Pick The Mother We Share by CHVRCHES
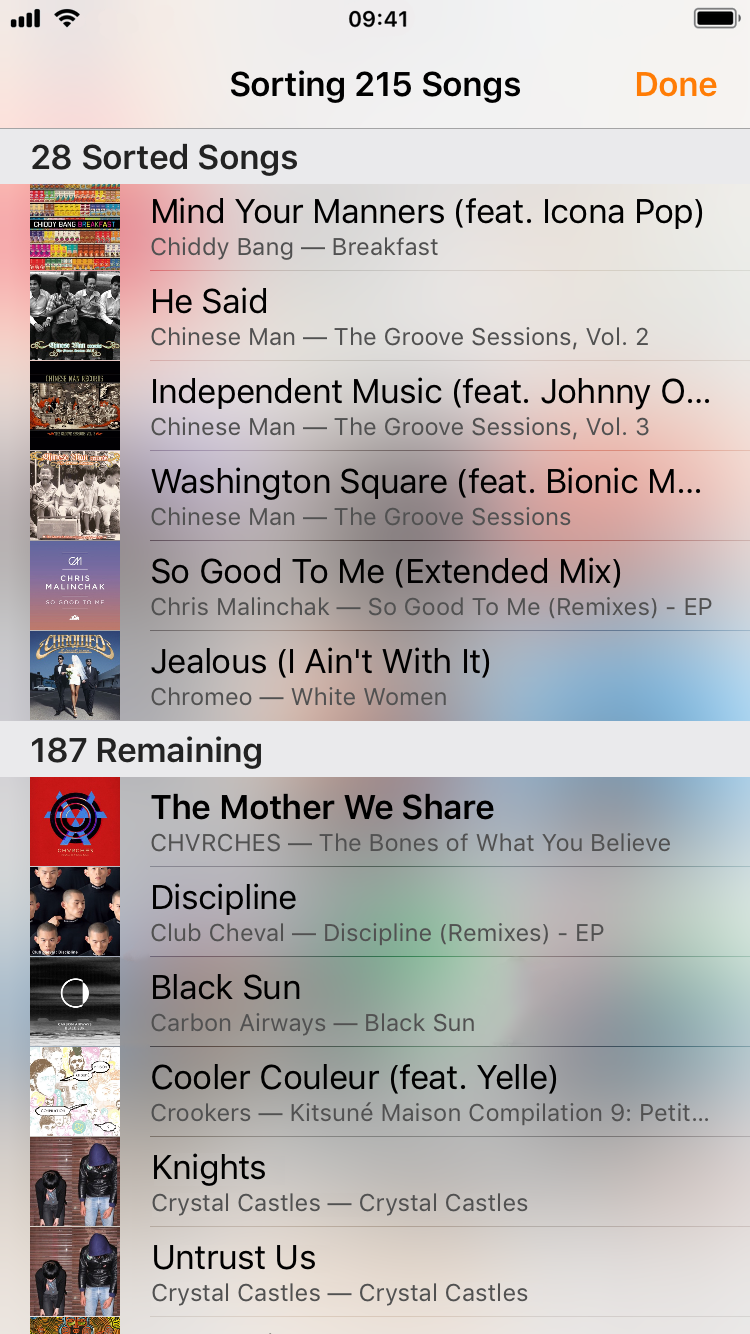The width and height of the screenshot is (750, 1334). pyautogui.click(x=375, y=822)
